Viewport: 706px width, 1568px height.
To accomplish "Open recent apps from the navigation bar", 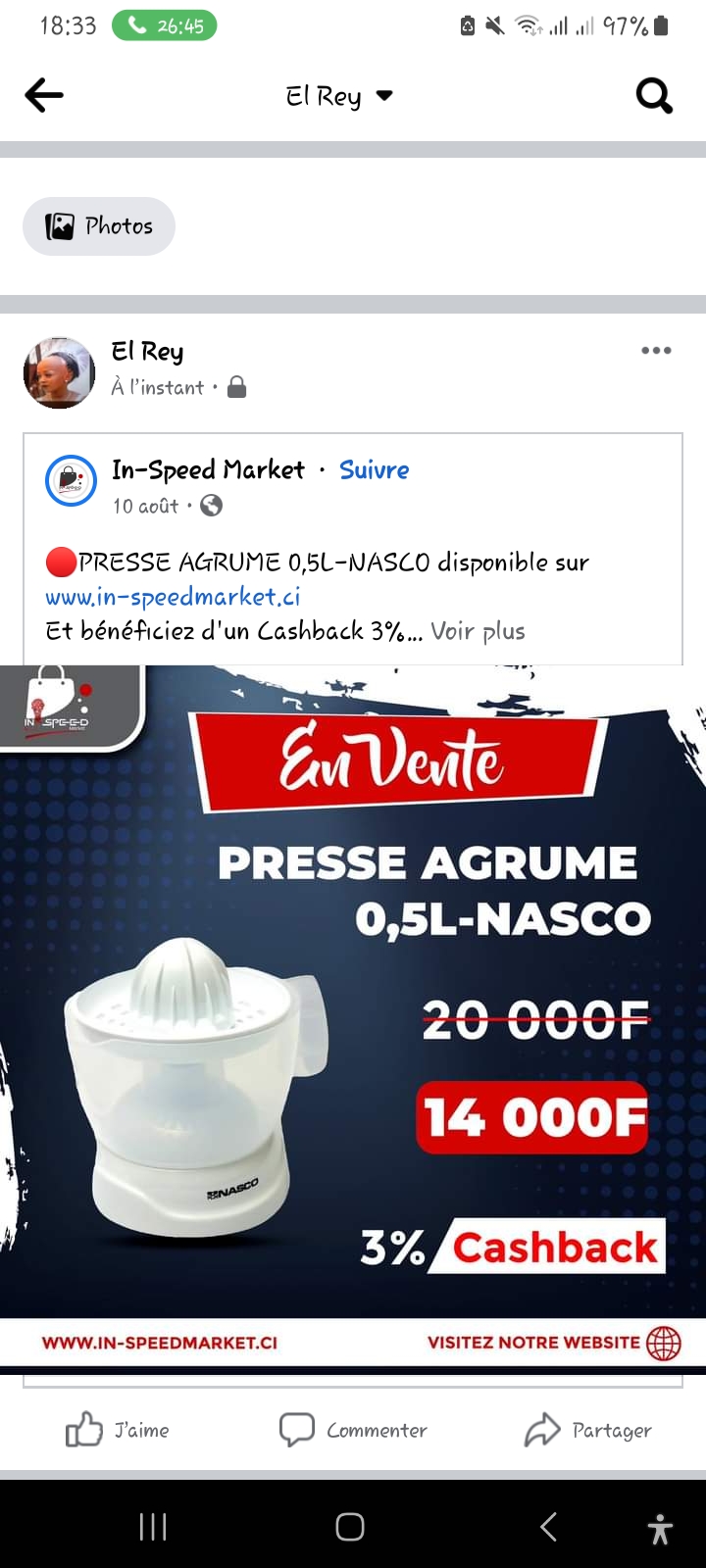I will (x=153, y=1526).
